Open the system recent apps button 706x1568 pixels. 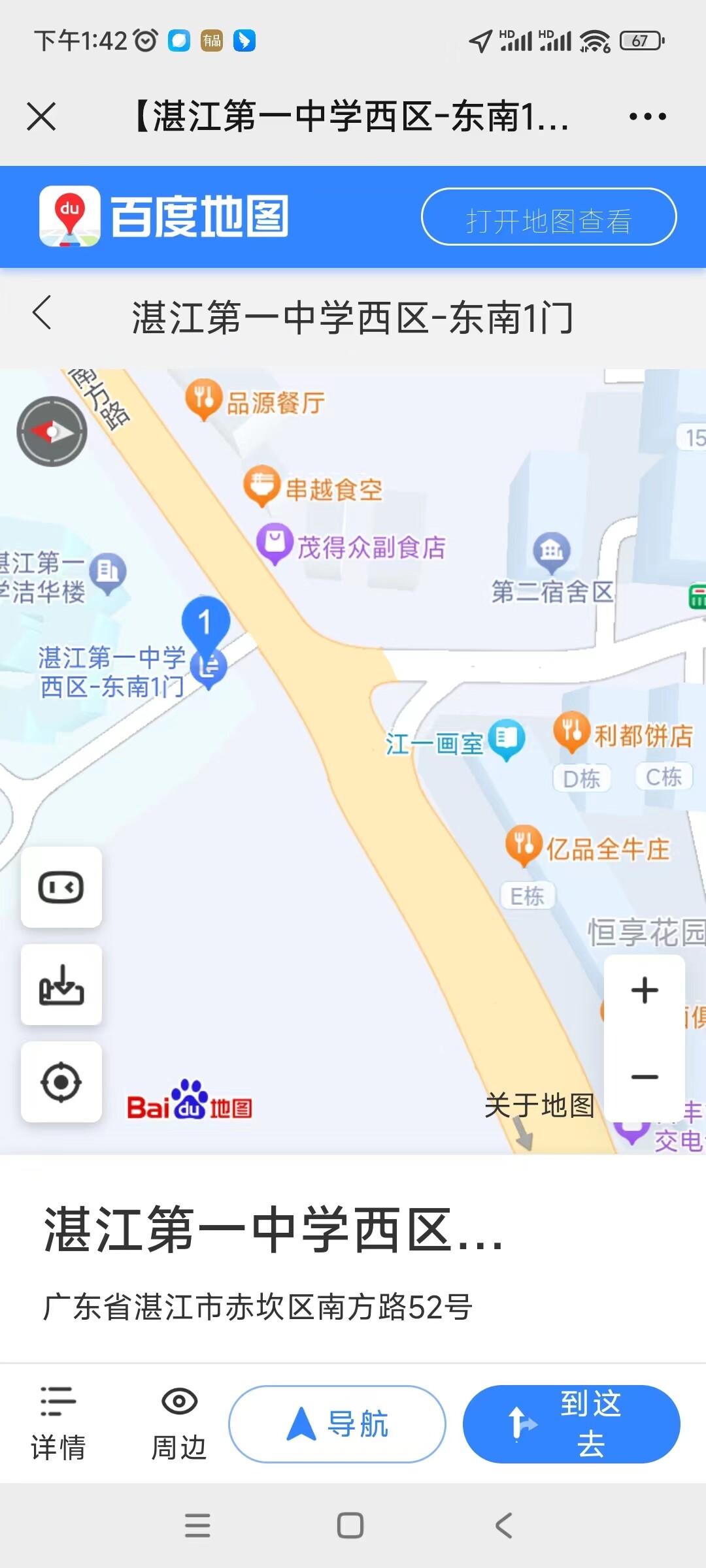pos(197,1526)
